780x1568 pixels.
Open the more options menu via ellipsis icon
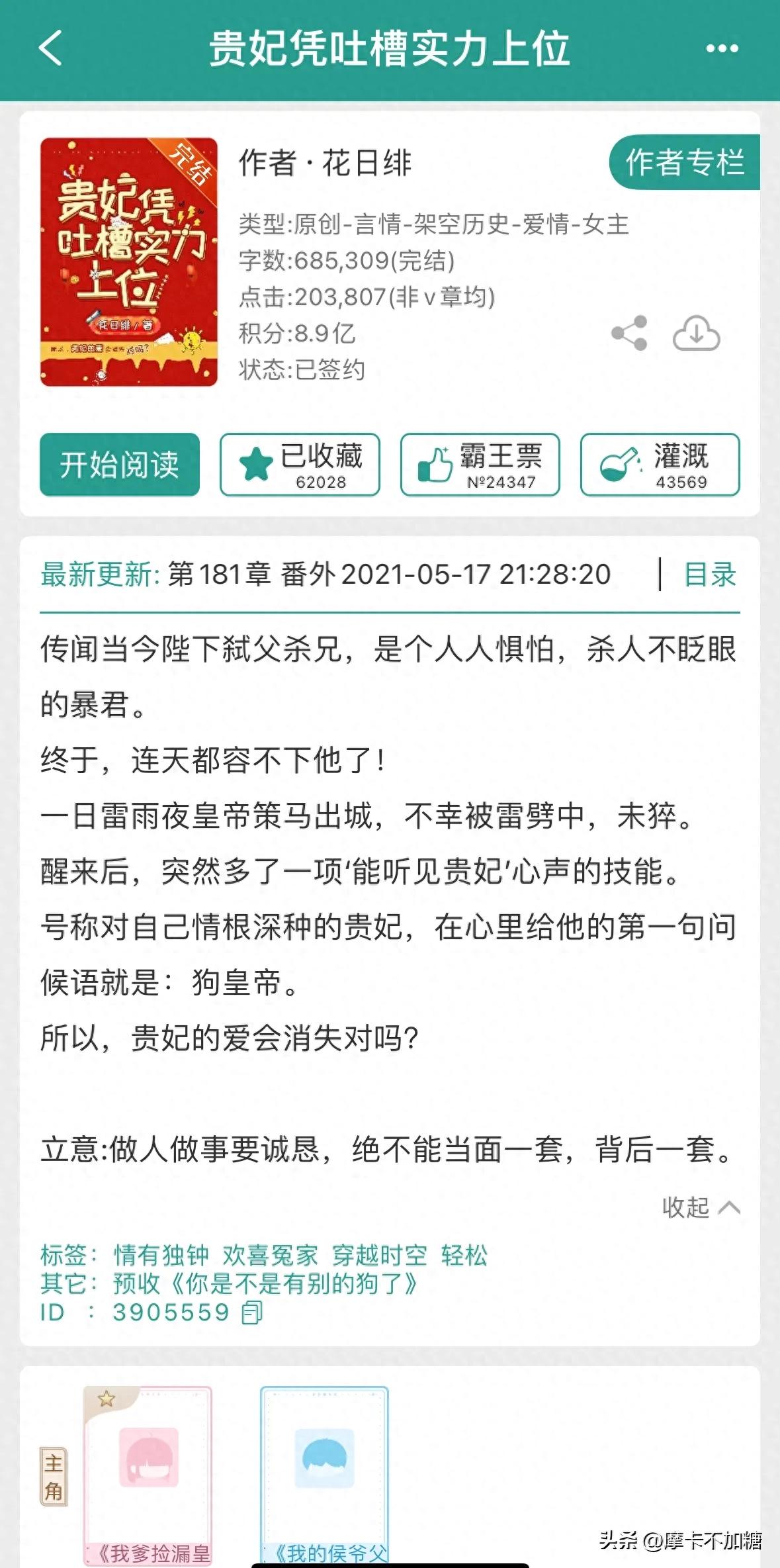[x=722, y=49]
